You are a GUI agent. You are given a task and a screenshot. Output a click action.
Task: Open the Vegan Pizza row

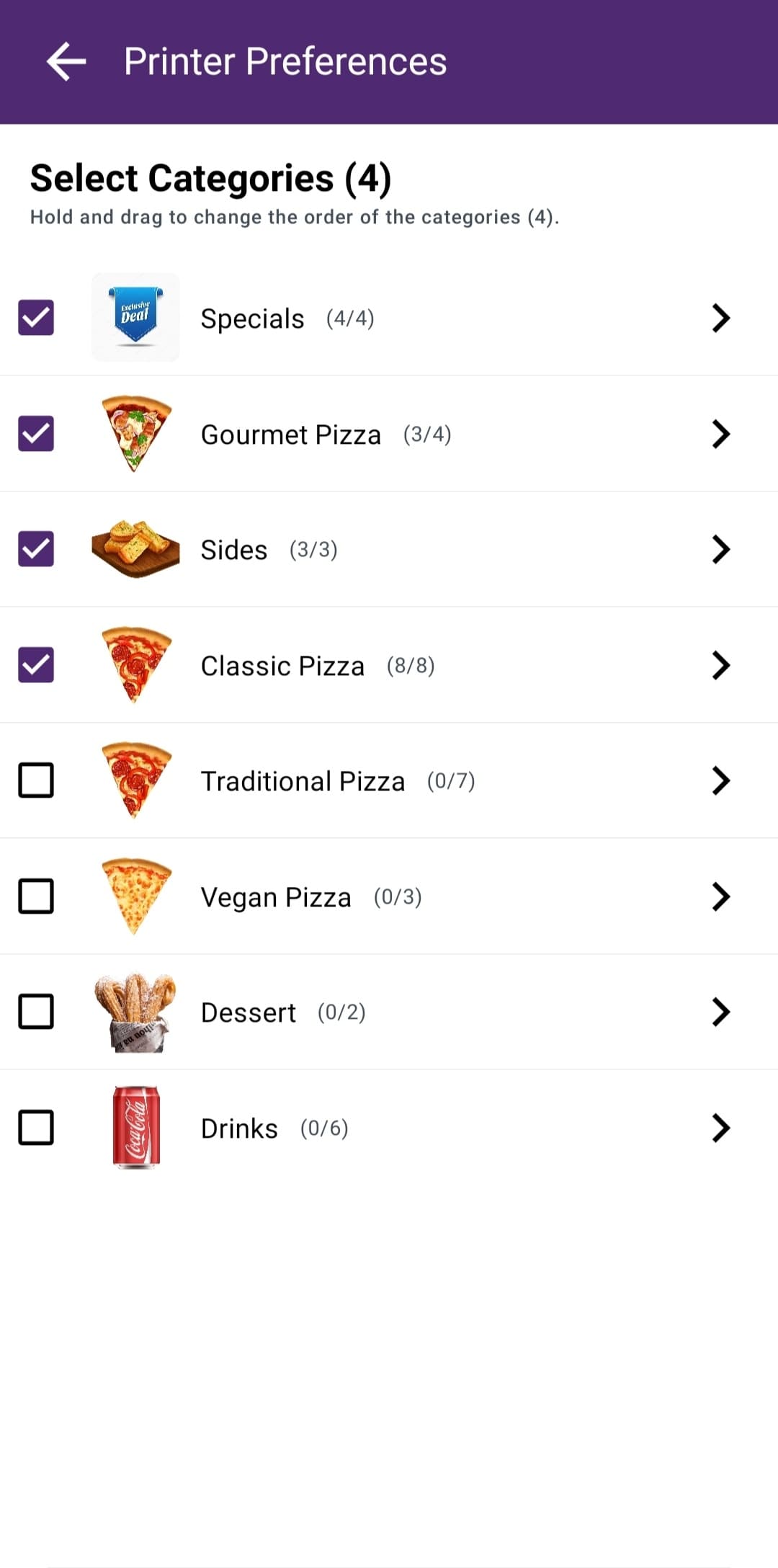[720, 896]
